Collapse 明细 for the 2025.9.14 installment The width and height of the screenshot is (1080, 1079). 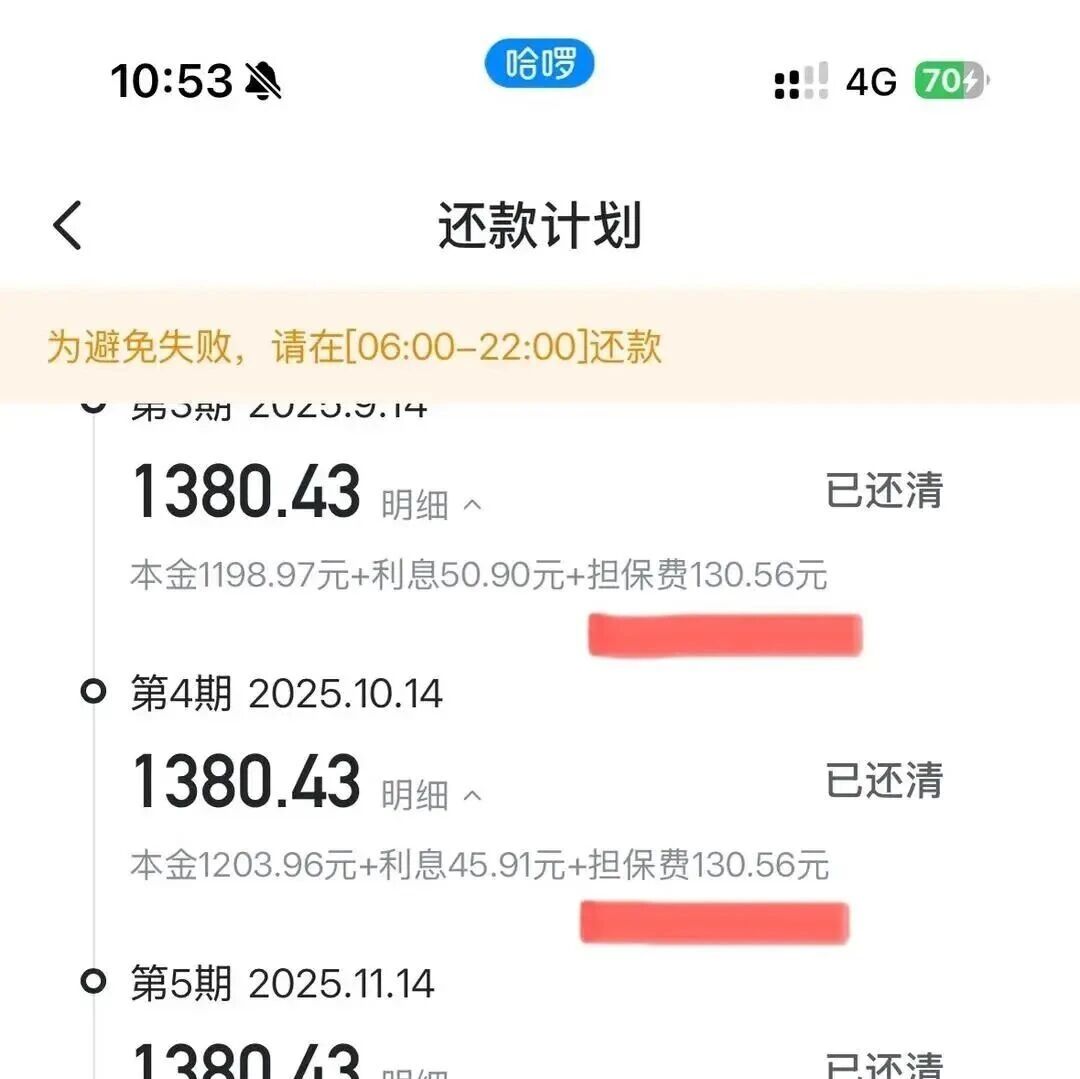click(x=431, y=505)
